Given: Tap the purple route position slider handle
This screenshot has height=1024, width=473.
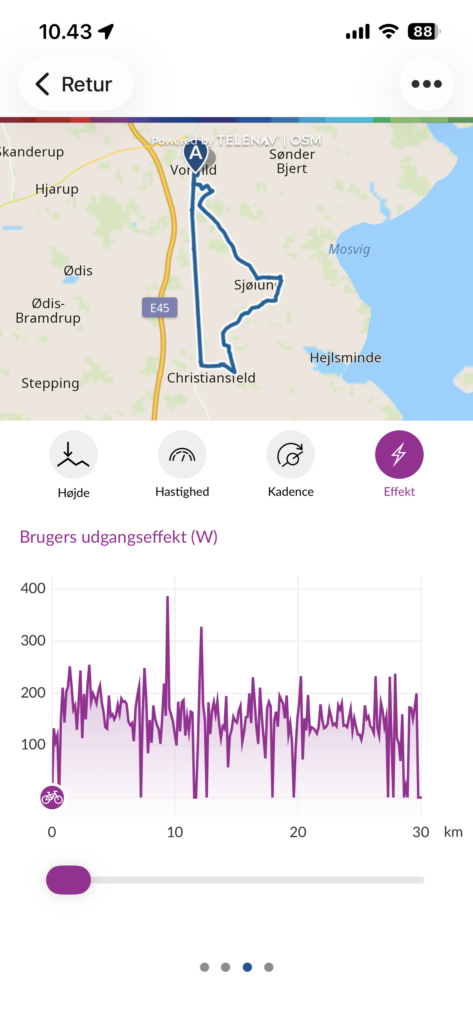Looking at the screenshot, I should point(68,880).
